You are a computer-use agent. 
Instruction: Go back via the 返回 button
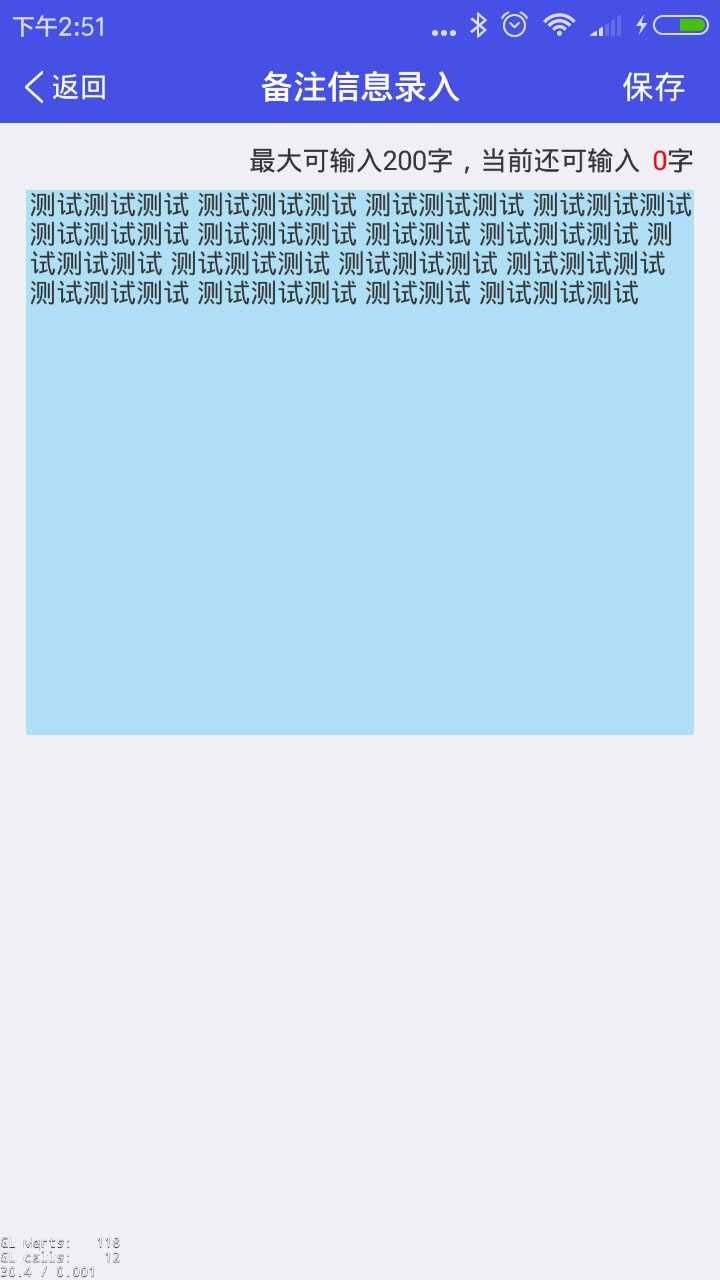tap(65, 88)
